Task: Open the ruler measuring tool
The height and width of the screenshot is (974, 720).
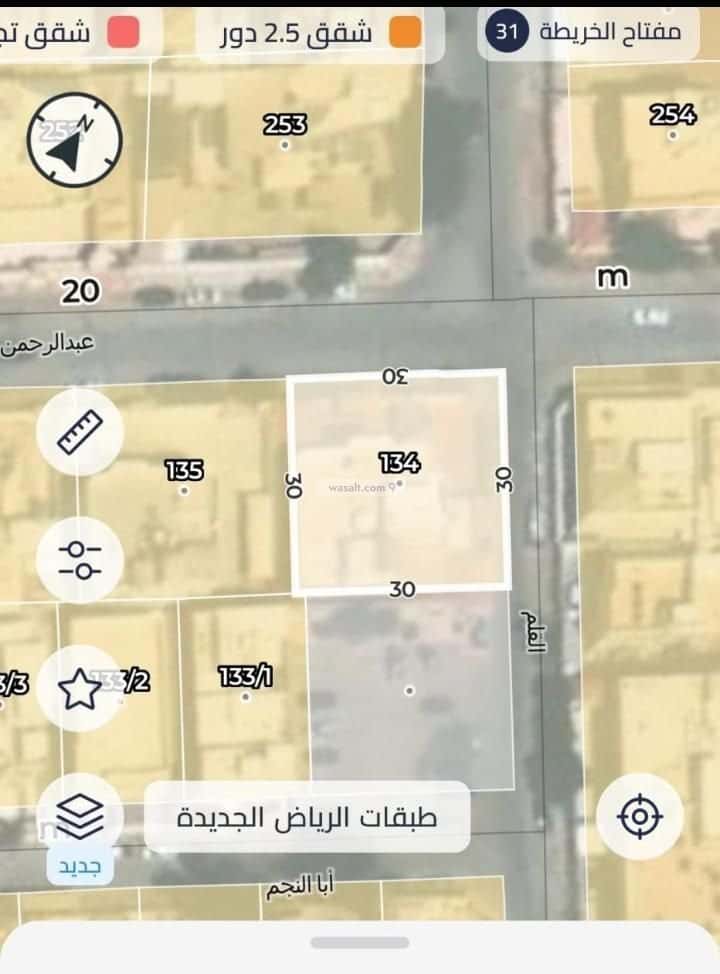Action: [x=80, y=432]
